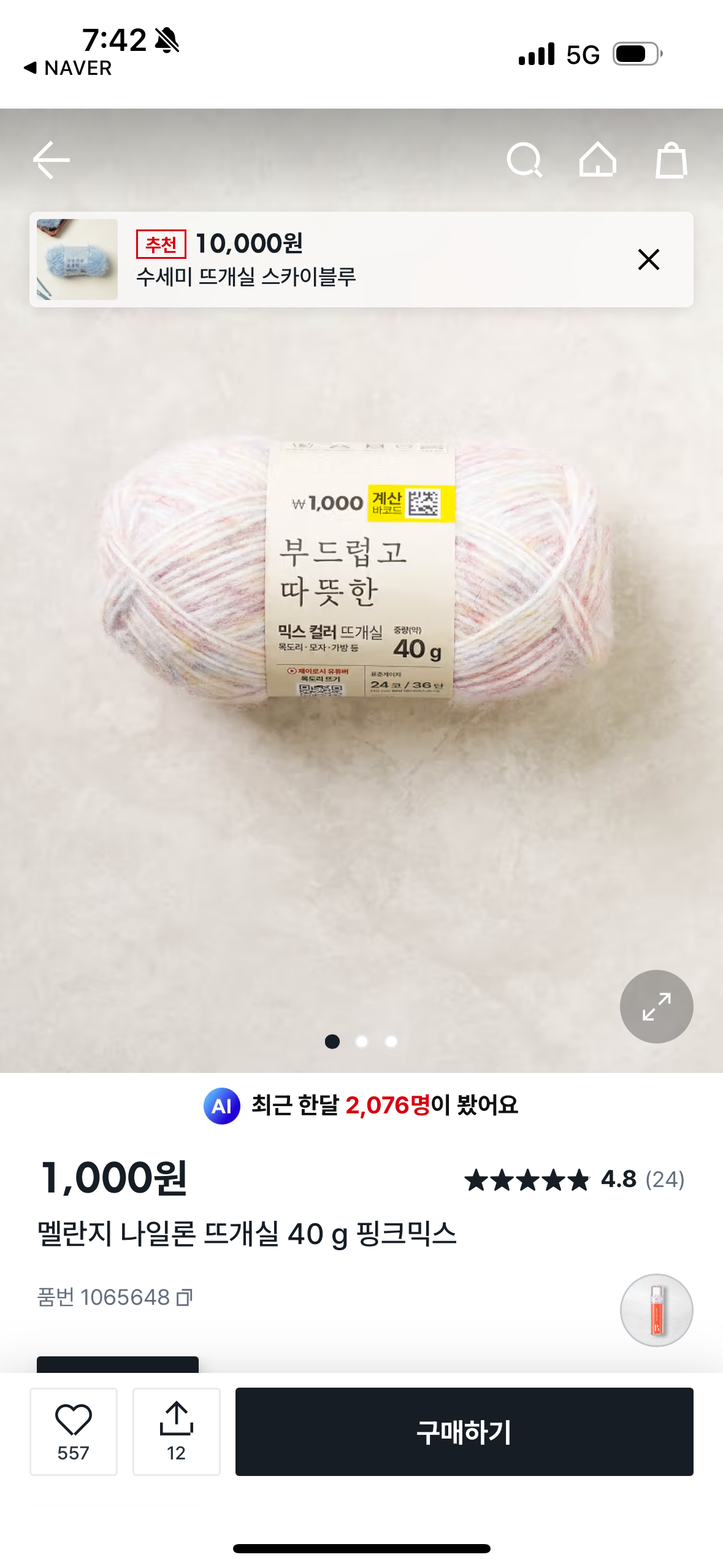Return to the NAVER app
Screen dimensions: 723x1568
[x=67, y=68]
